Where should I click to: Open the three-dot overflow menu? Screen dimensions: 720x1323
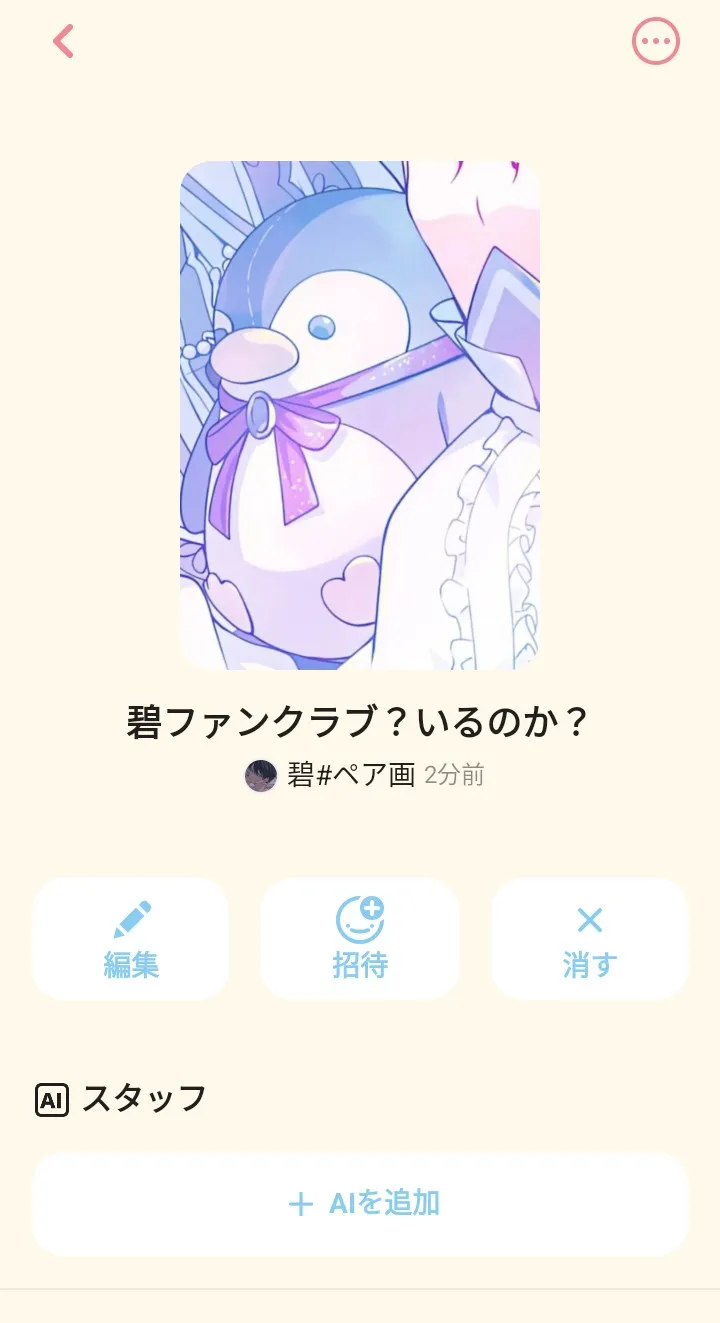[x=656, y=41]
